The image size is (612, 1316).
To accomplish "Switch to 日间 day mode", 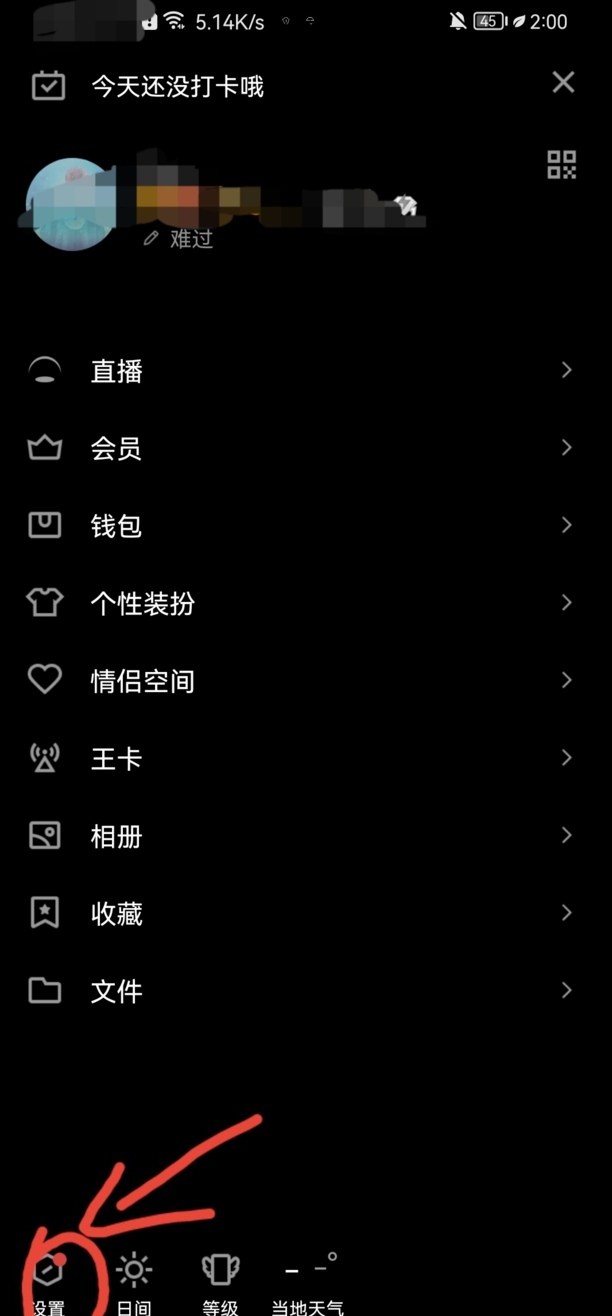I will point(134,1284).
